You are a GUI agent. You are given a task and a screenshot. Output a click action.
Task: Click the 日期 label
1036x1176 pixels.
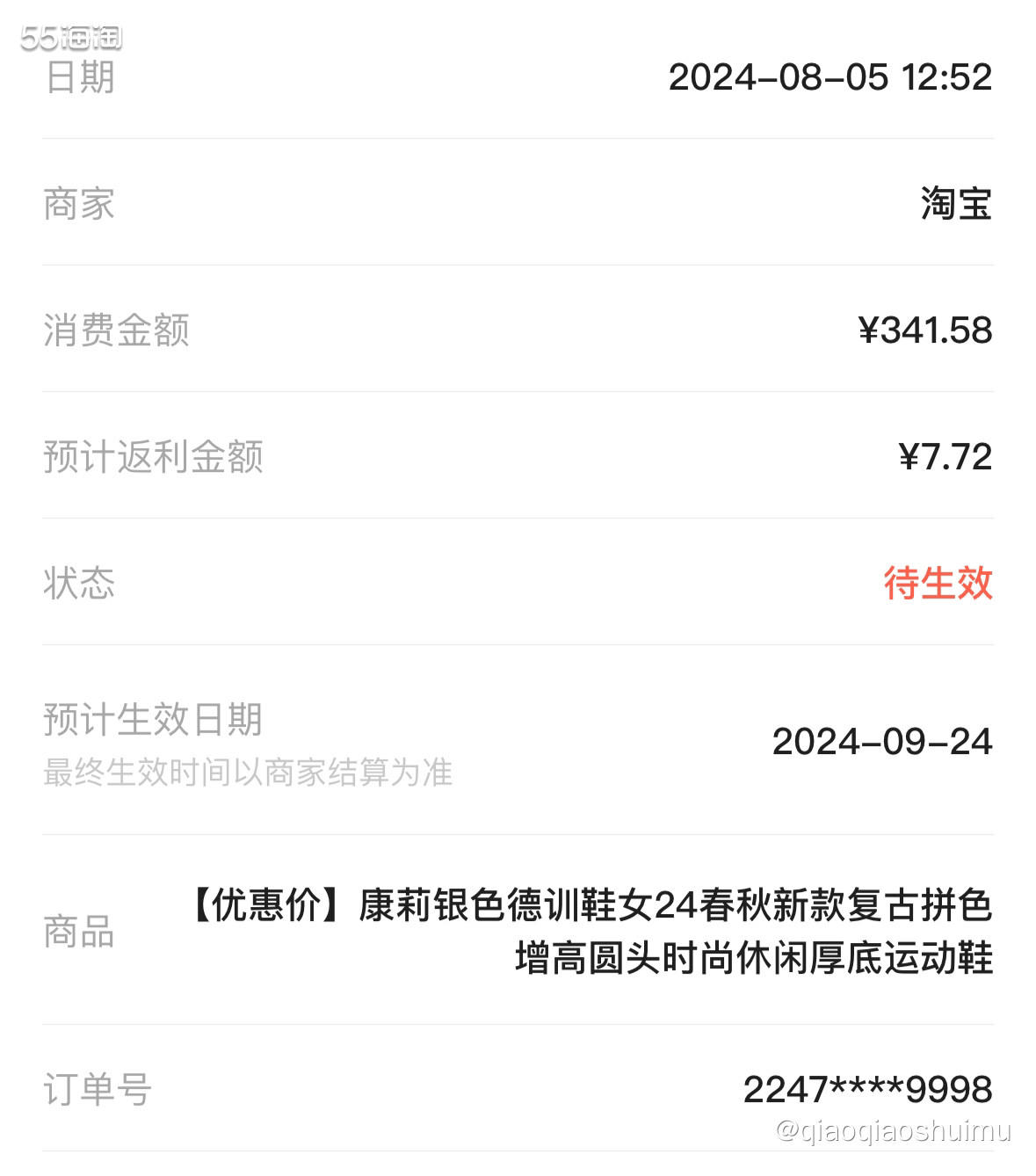pos(79,77)
